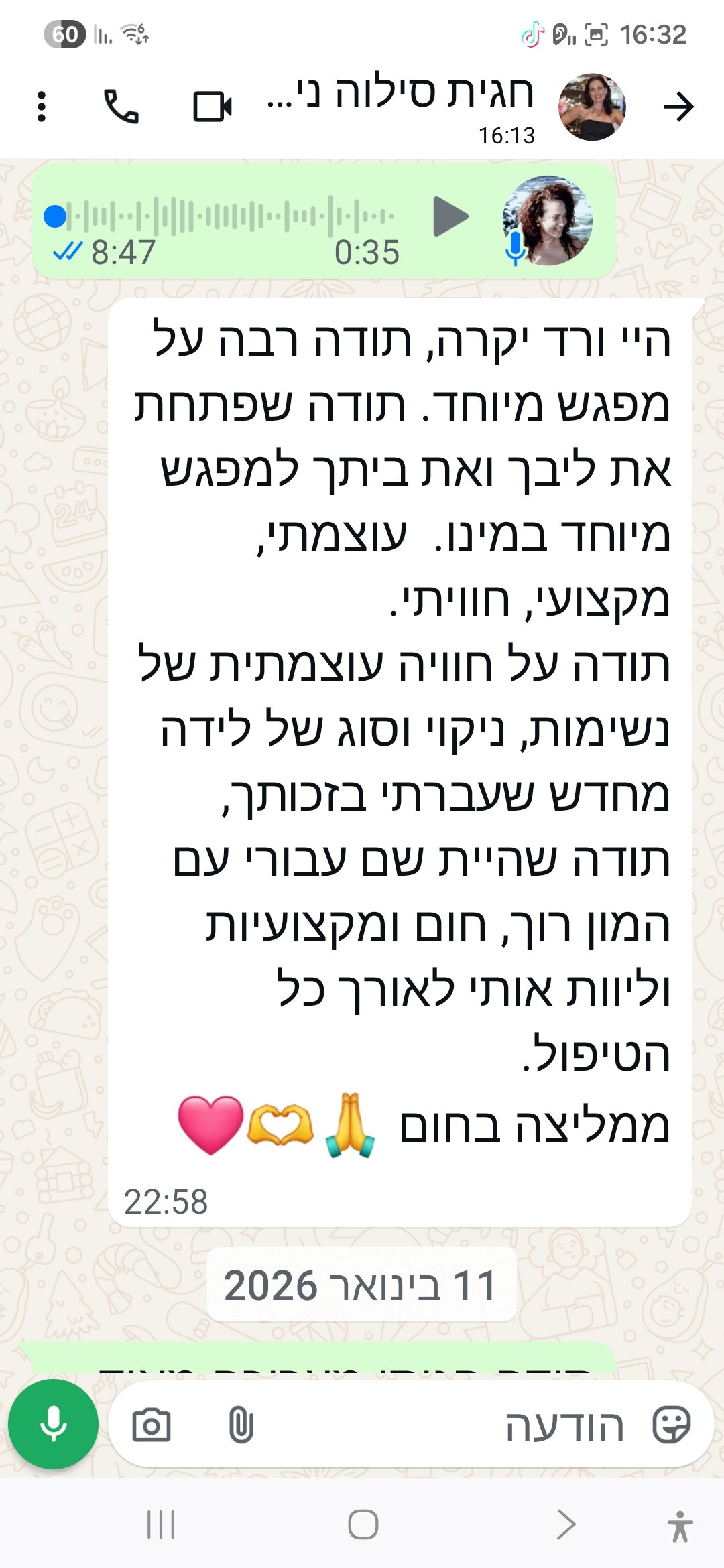Play the 0:35 voice message

pos(450,216)
